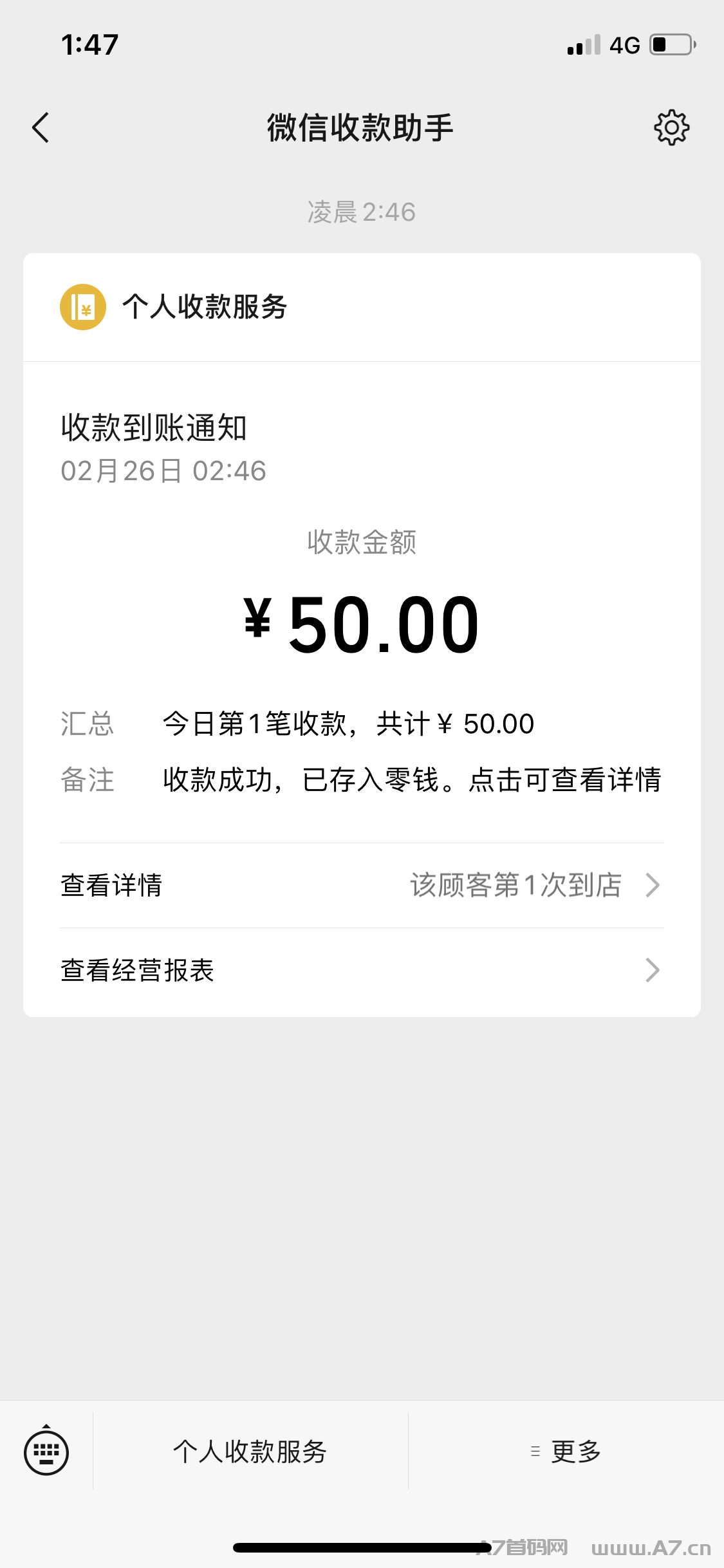
Task: Open the settings gear icon
Action: point(671,127)
